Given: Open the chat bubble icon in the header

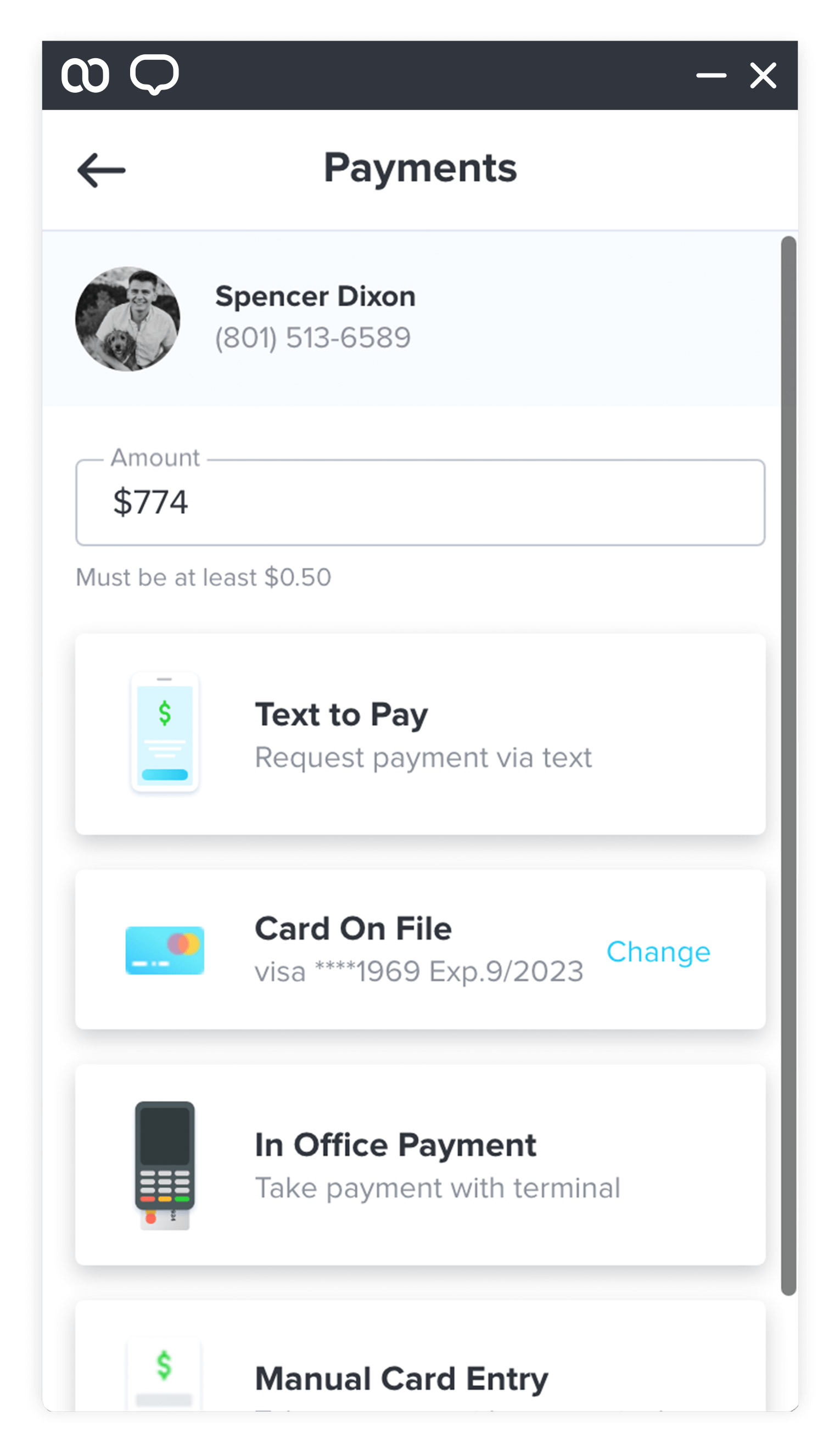Looking at the screenshot, I should click(154, 75).
